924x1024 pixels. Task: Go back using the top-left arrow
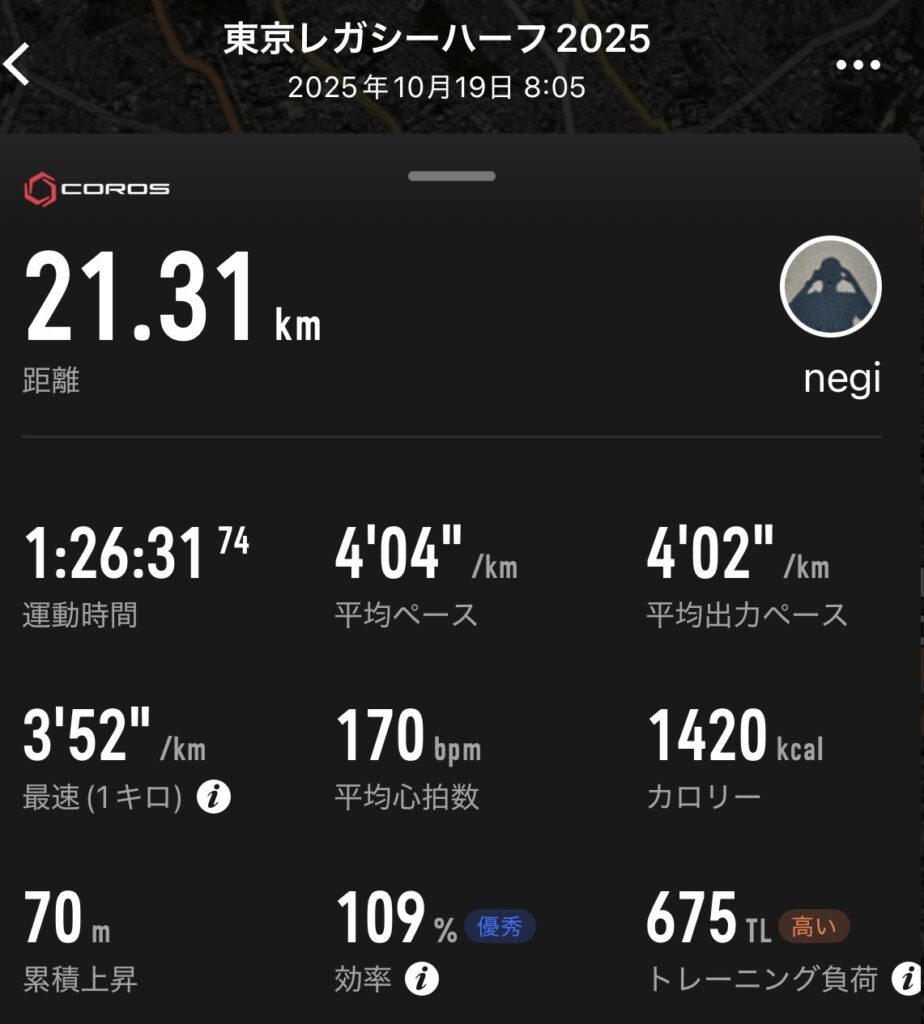tap(18, 65)
